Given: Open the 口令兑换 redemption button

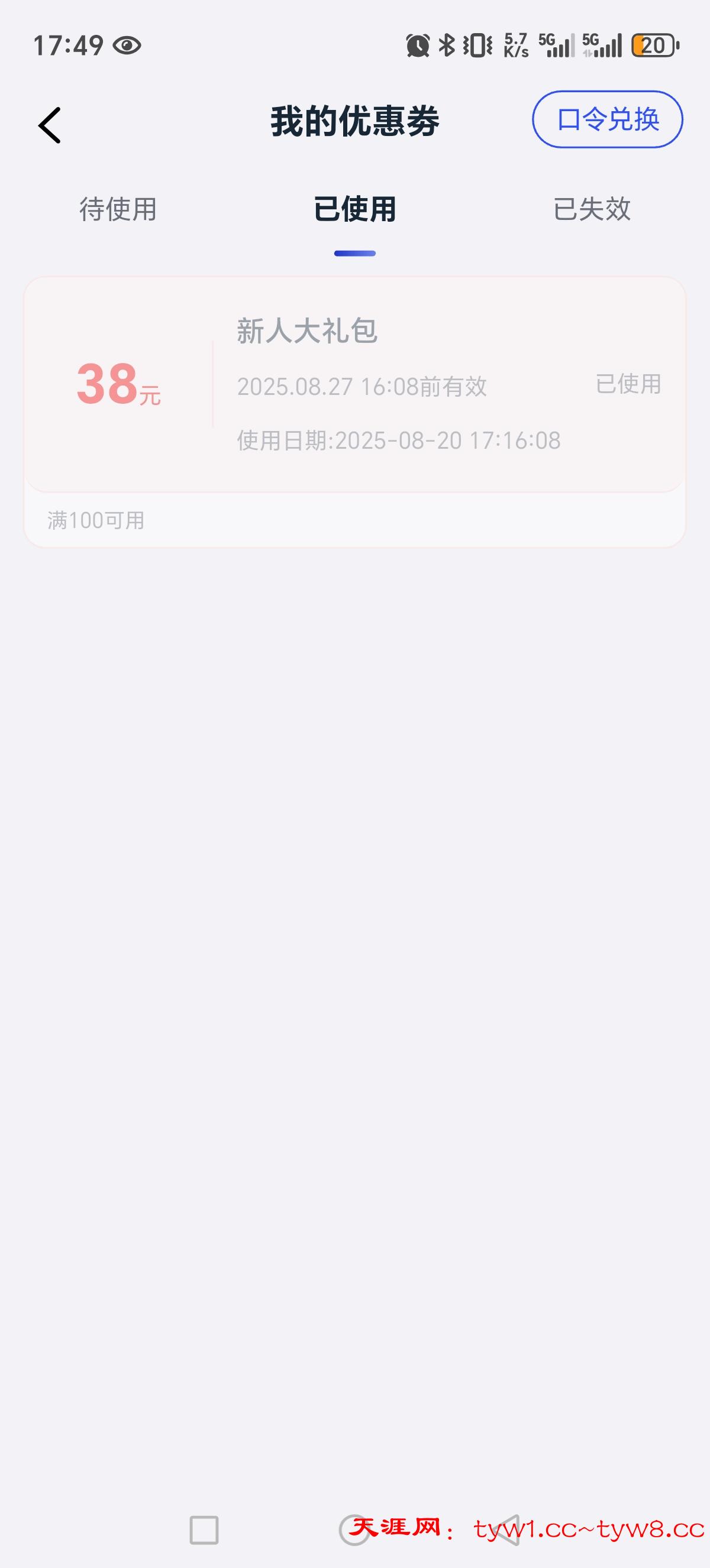Looking at the screenshot, I should (x=607, y=119).
